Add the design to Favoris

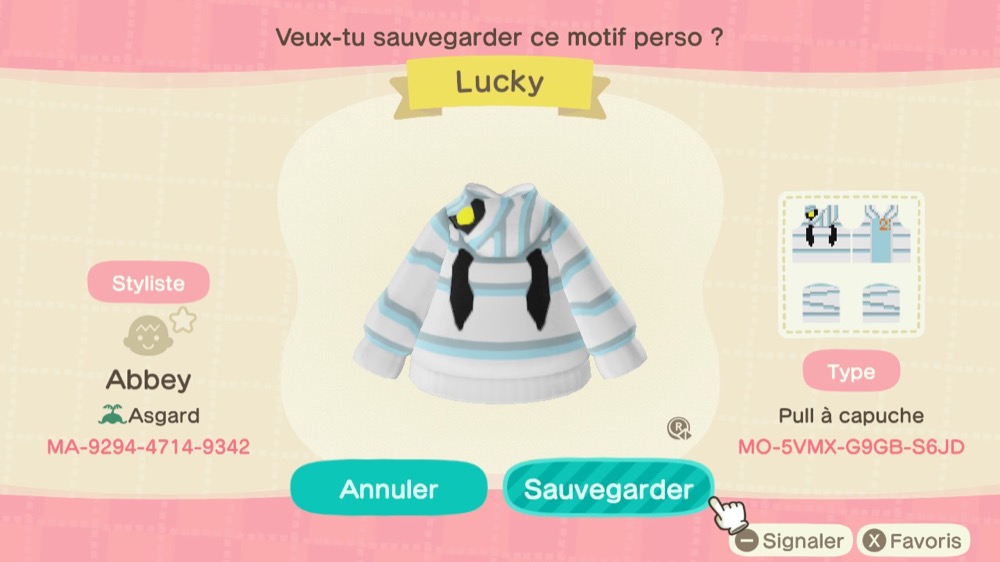coord(915,541)
